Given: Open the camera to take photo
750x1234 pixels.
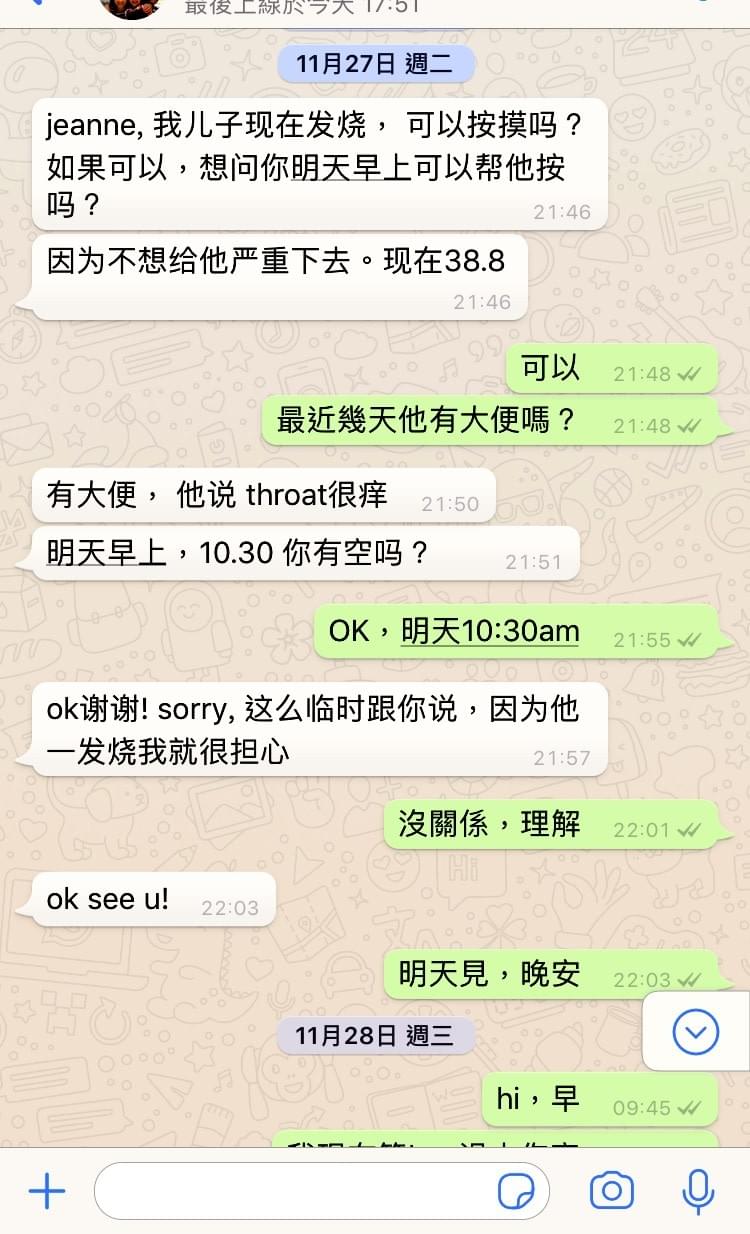Looking at the screenshot, I should (x=612, y=1190).
